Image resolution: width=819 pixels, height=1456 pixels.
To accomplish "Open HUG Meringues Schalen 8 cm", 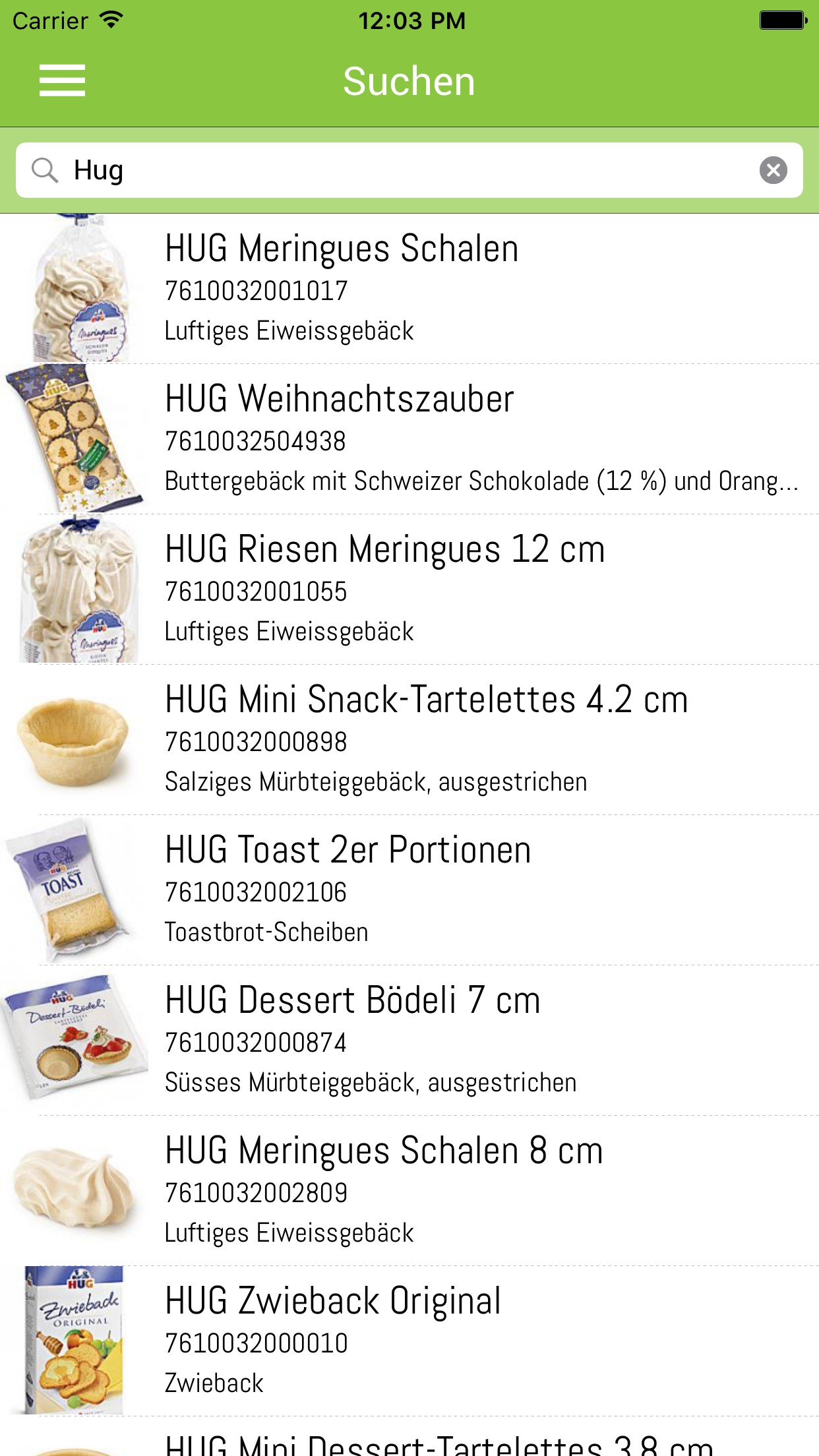I will (x=409, y=1191).
